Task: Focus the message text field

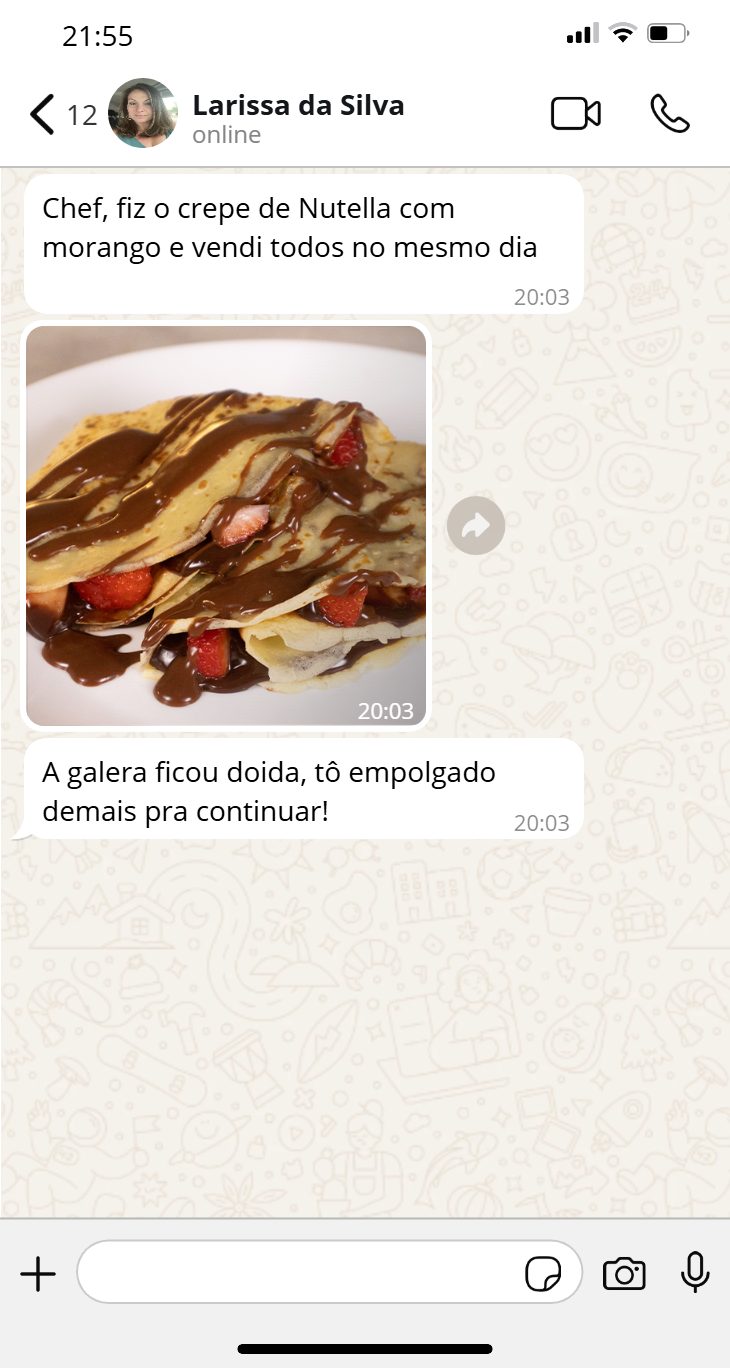Action: coord(300,1272)
